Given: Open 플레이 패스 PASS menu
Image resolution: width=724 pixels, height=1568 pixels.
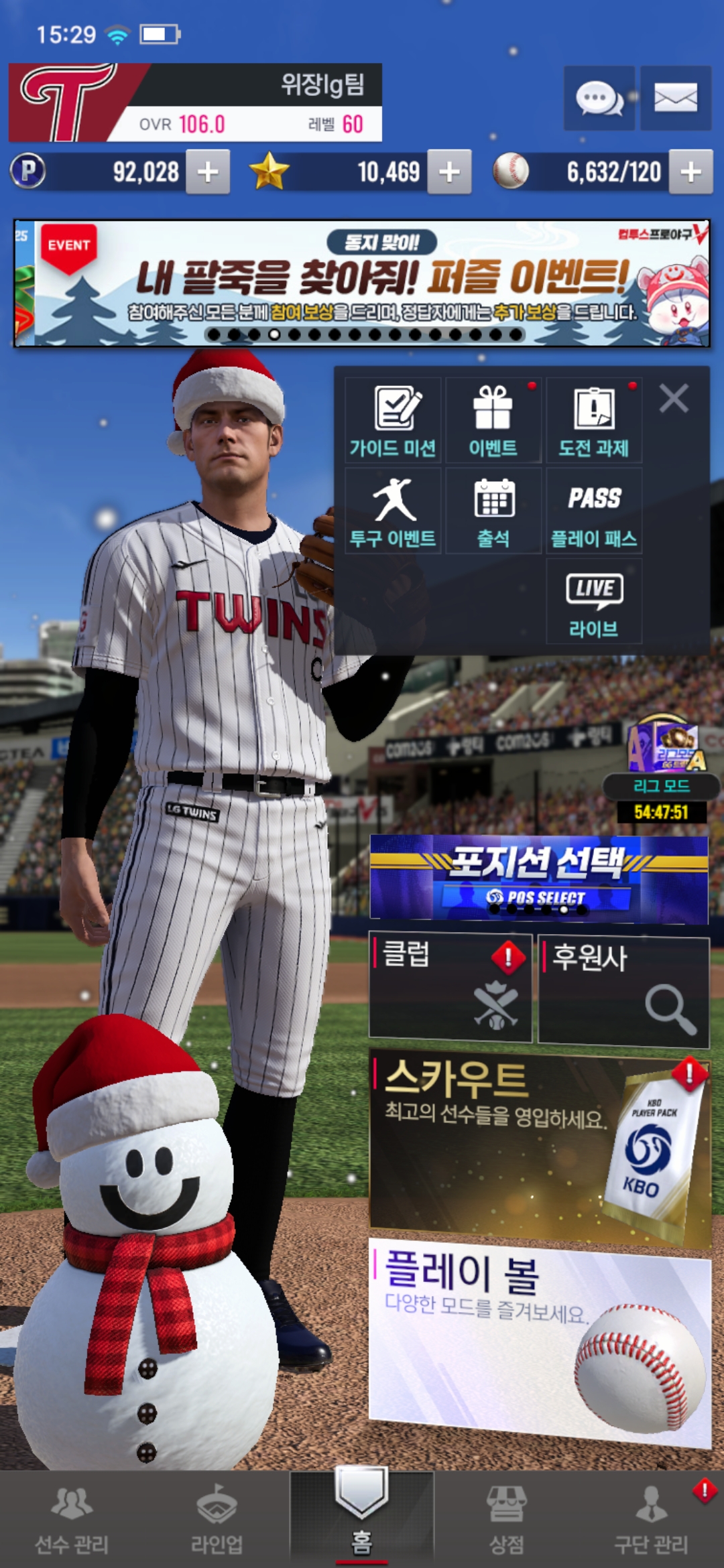Looking at the screenshot, I should (x=594, y=511).
